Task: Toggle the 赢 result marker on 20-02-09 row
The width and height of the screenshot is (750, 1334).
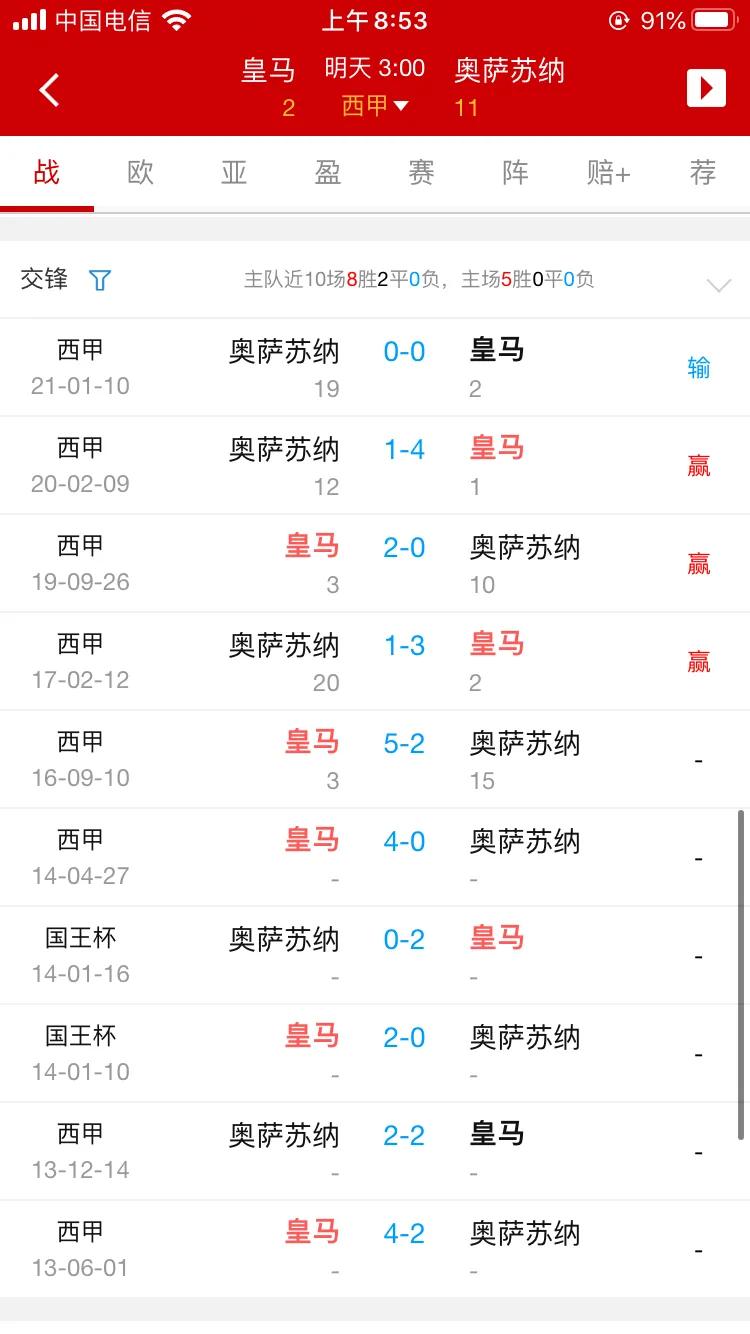Action: coord(697,464)
